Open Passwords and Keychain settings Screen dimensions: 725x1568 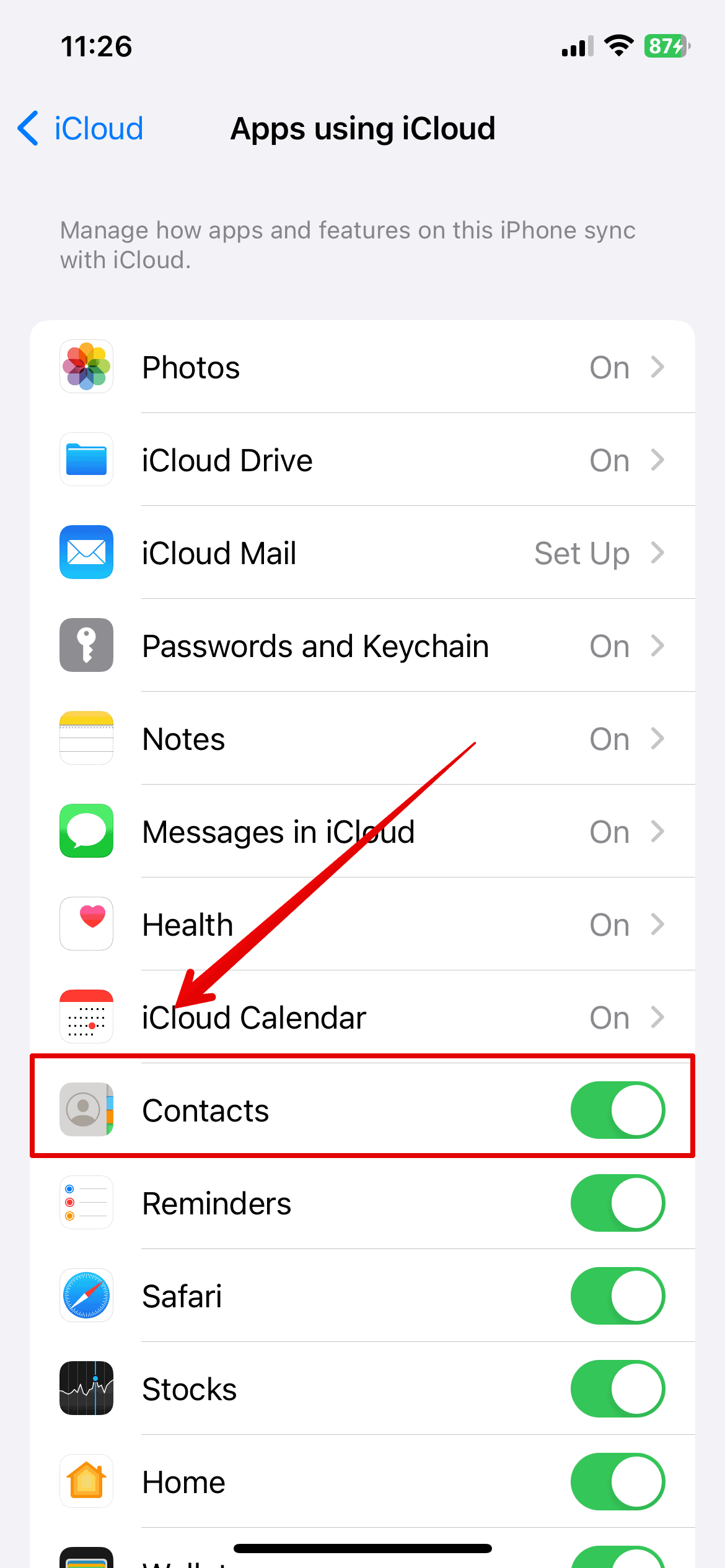[362, 646]
